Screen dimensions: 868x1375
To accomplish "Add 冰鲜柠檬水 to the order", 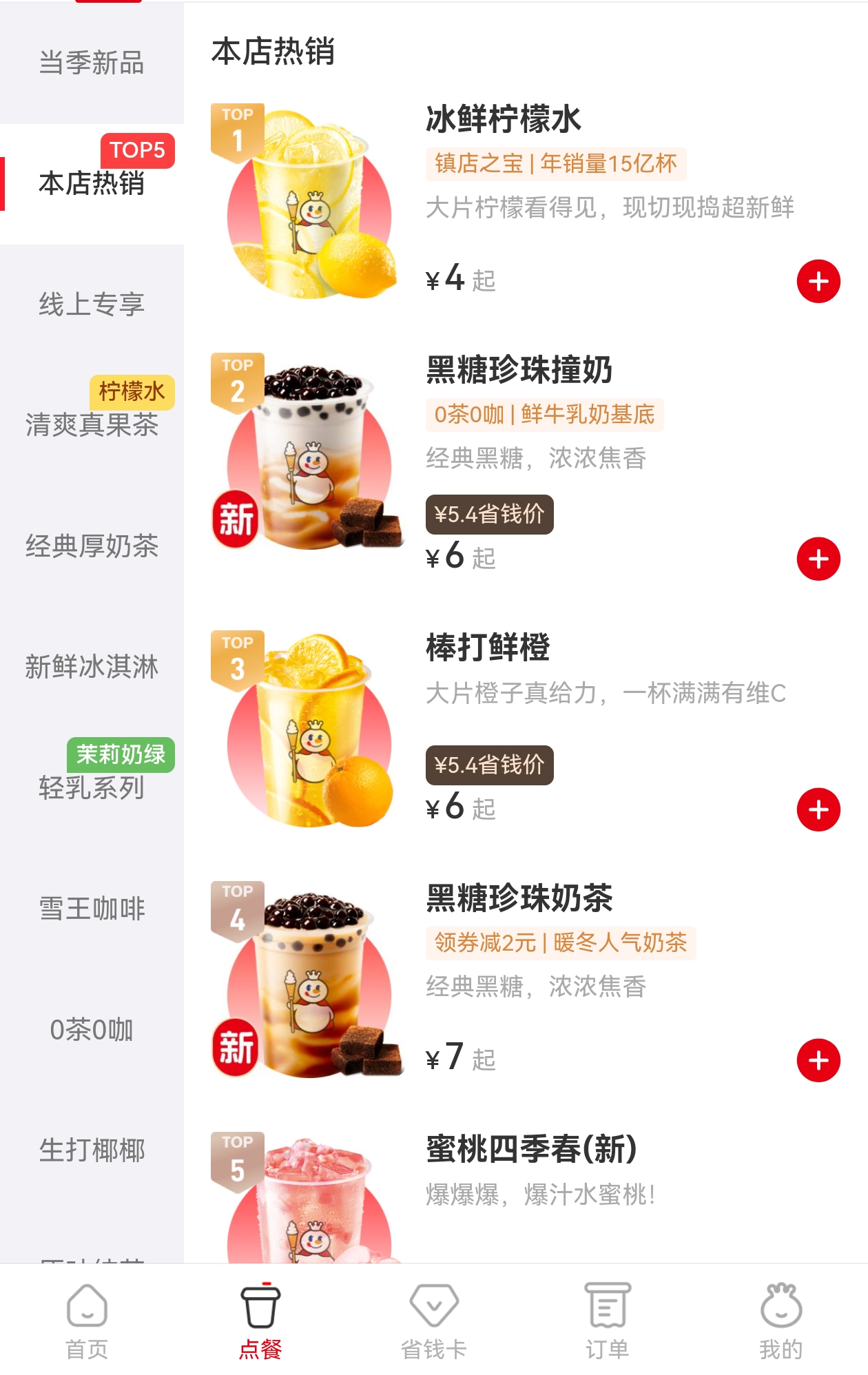I will 818,281.
